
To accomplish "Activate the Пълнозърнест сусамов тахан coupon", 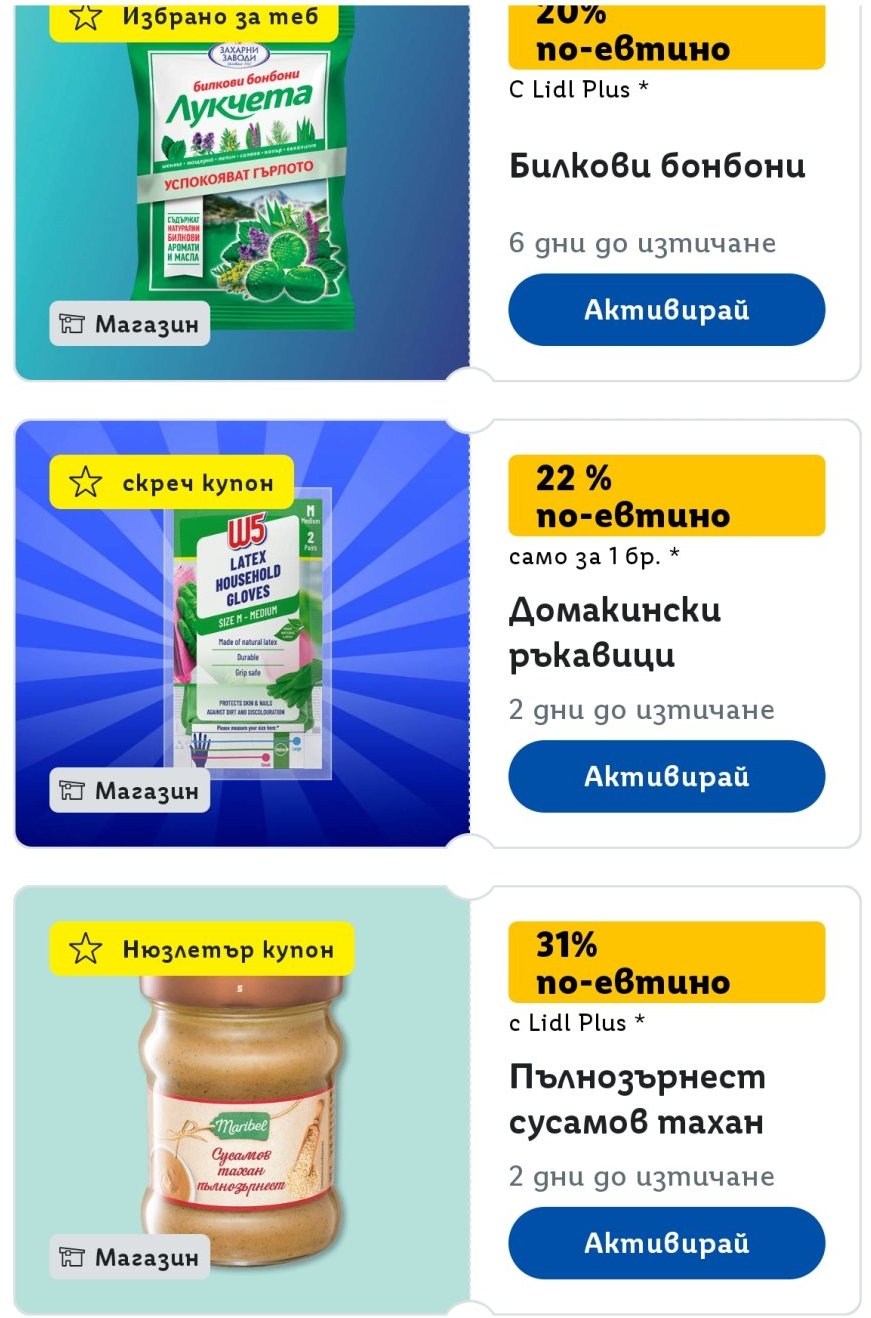I will click(x=666, y=1243).
